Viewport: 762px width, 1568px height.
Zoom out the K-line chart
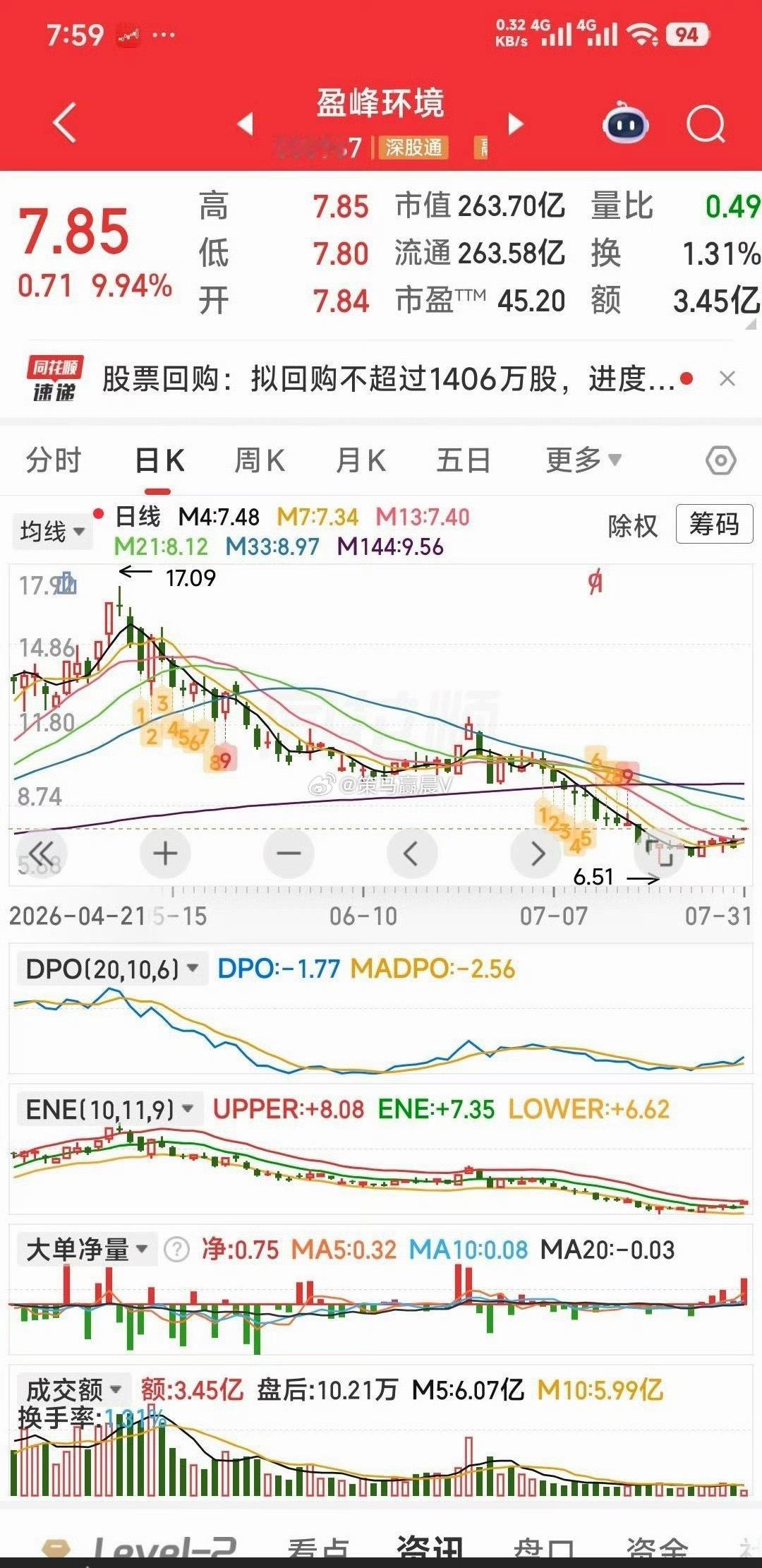coord(289,854)
